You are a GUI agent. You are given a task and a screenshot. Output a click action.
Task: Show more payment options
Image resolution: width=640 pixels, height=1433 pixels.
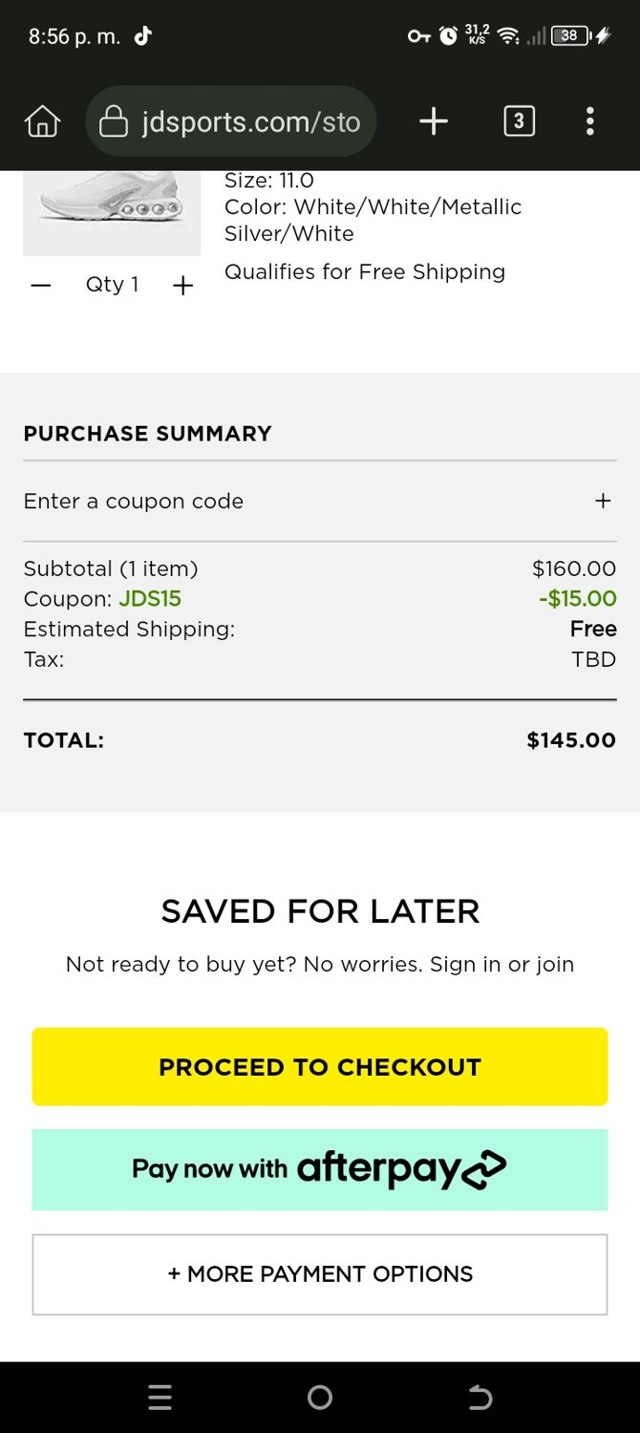(320, 1274)
